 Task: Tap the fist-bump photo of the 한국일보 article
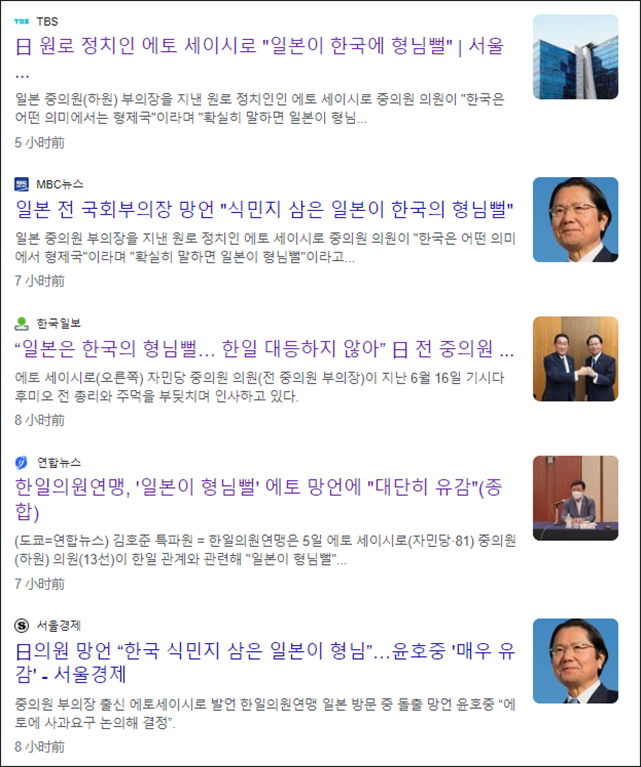575,358
